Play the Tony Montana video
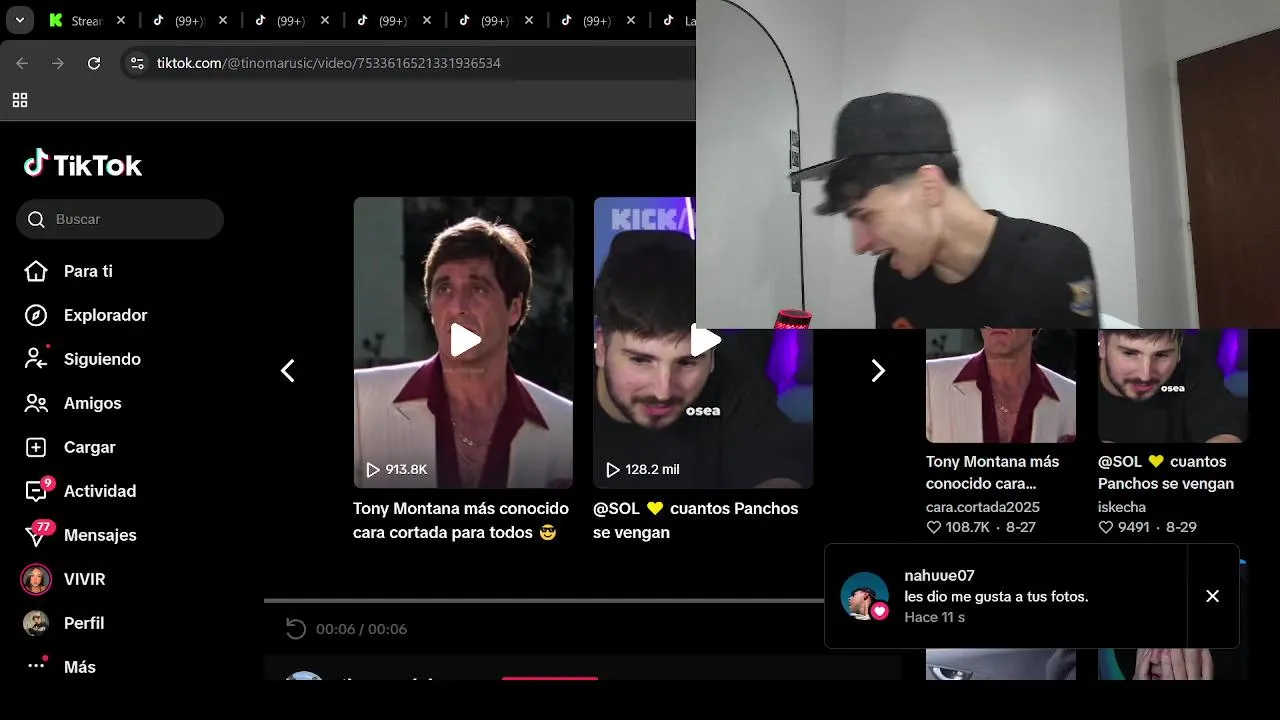The height and width of the screenshot is (720, 1280). point(464,340)
